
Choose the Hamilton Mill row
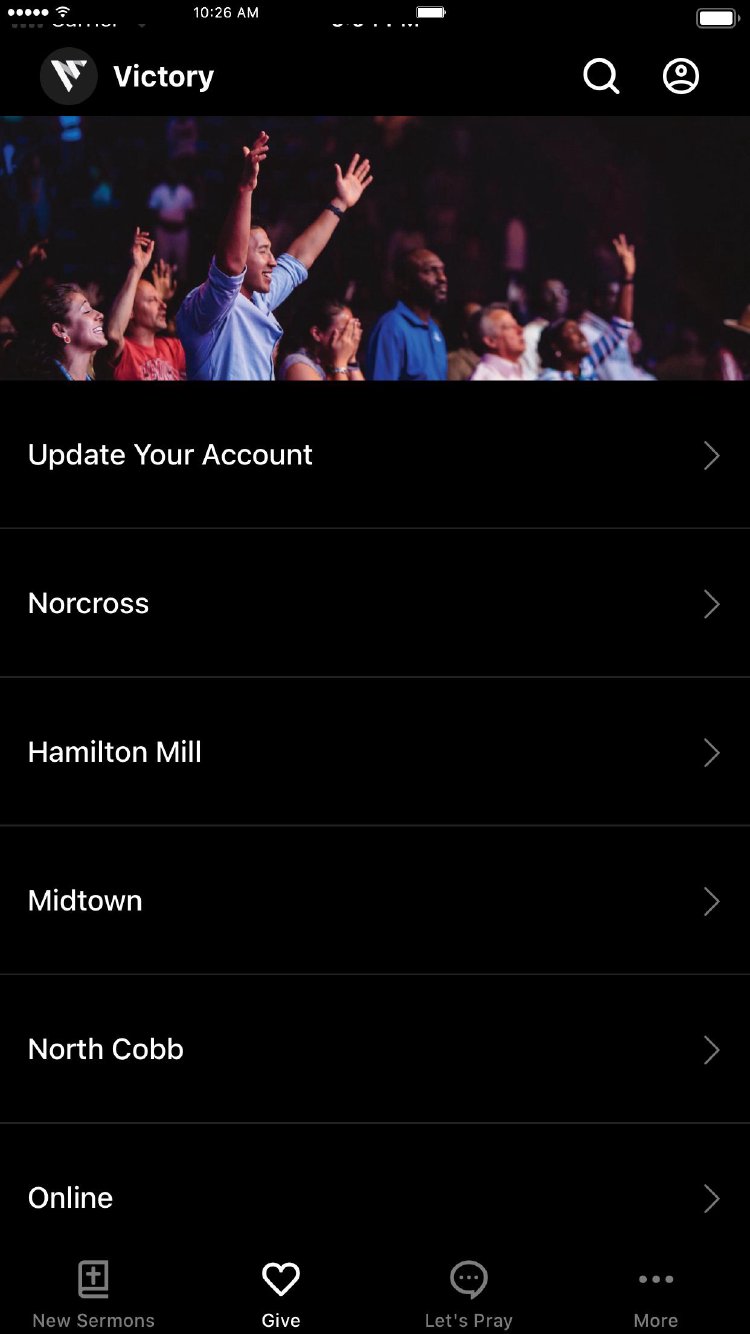(x=375, y=752)
